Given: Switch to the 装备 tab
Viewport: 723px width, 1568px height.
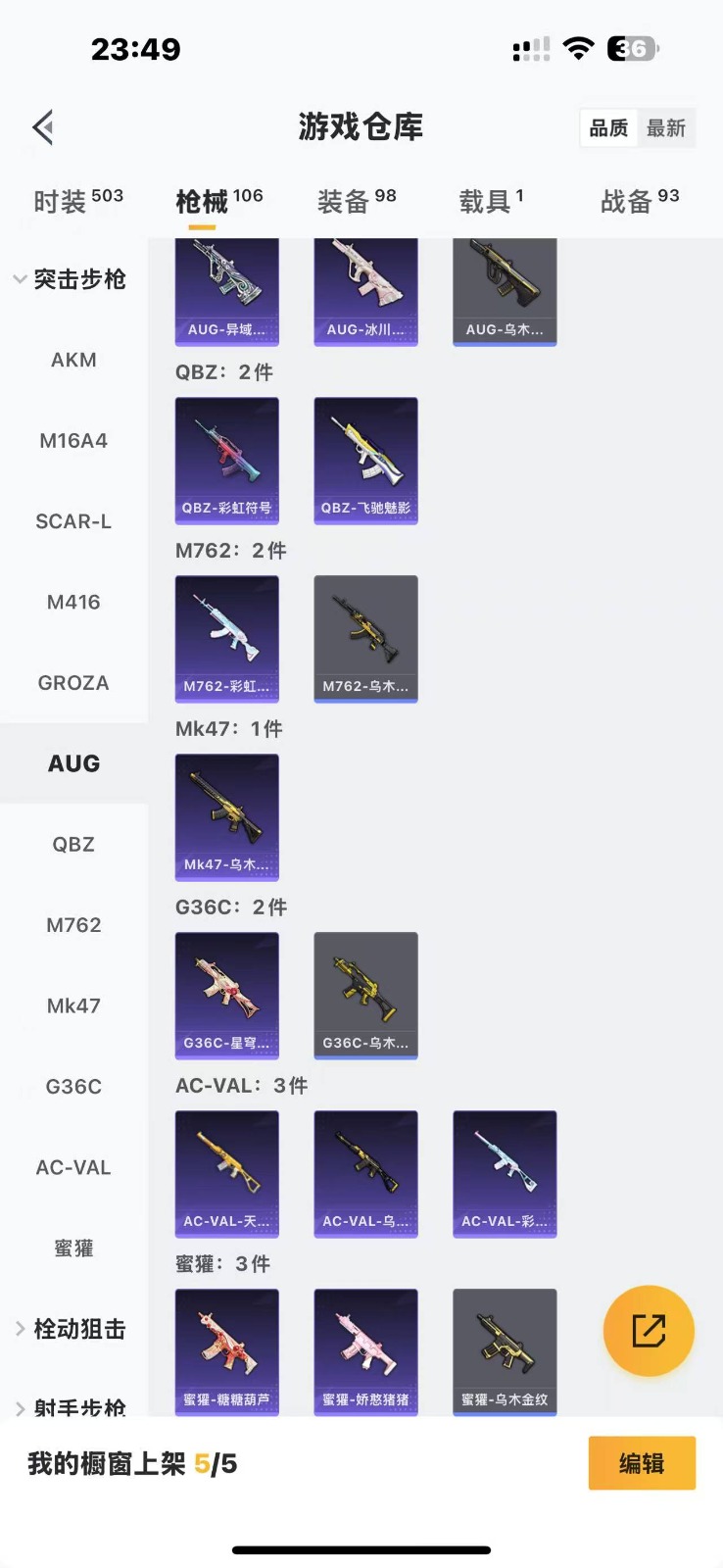Looking at the screenshot, I should pyautogui.click(x=357, y=201).
